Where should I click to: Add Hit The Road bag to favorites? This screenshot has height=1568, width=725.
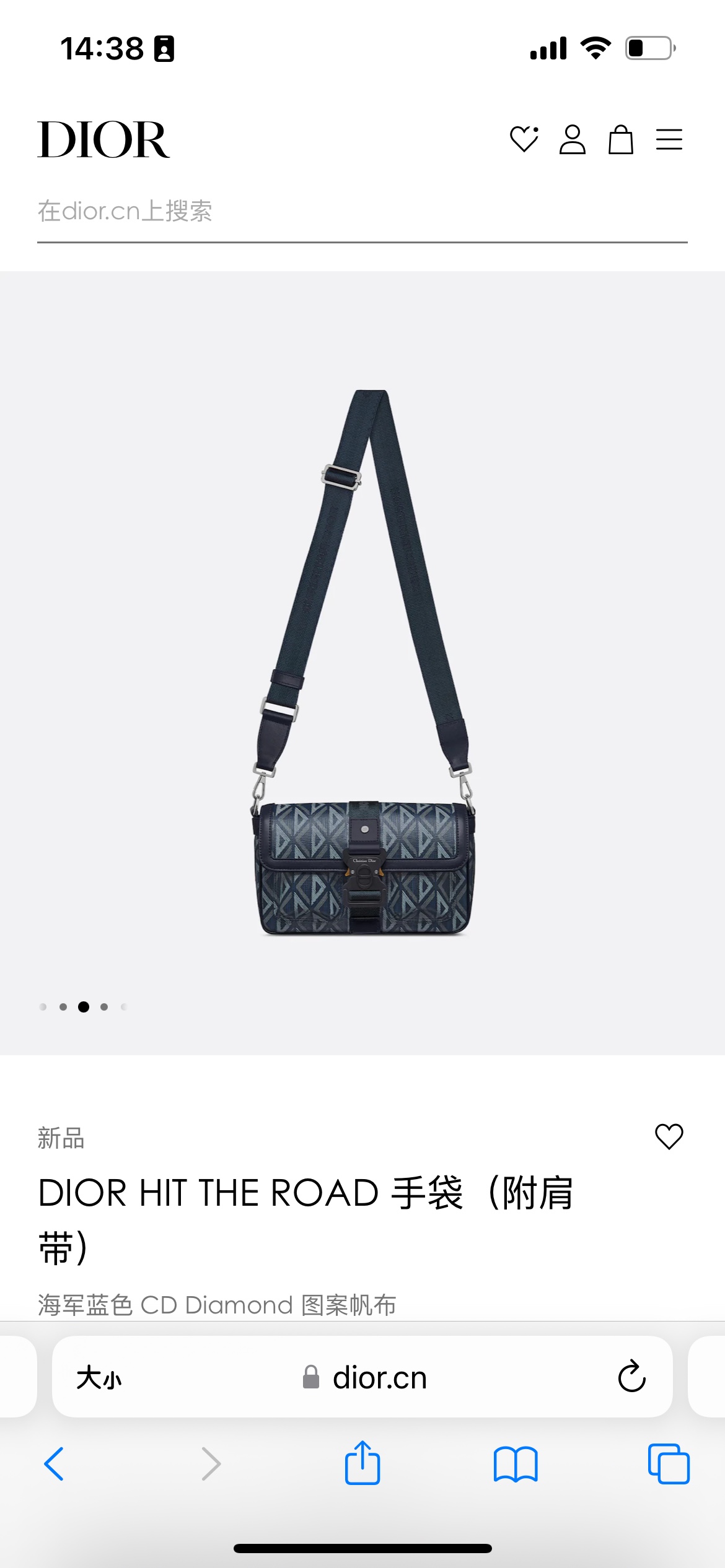669,1137
